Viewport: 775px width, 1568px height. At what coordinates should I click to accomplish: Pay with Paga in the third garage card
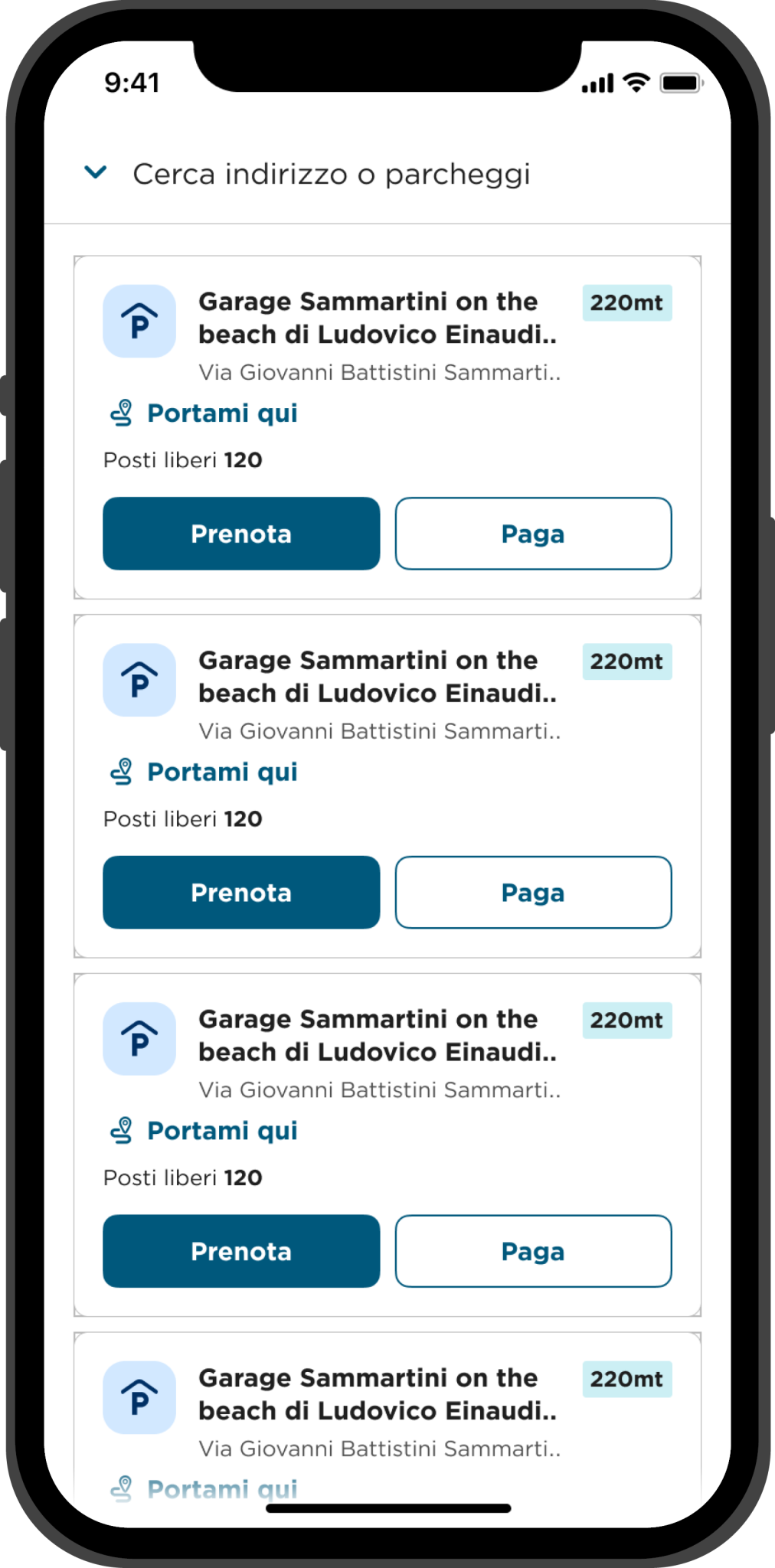(x=533, y=1251)
